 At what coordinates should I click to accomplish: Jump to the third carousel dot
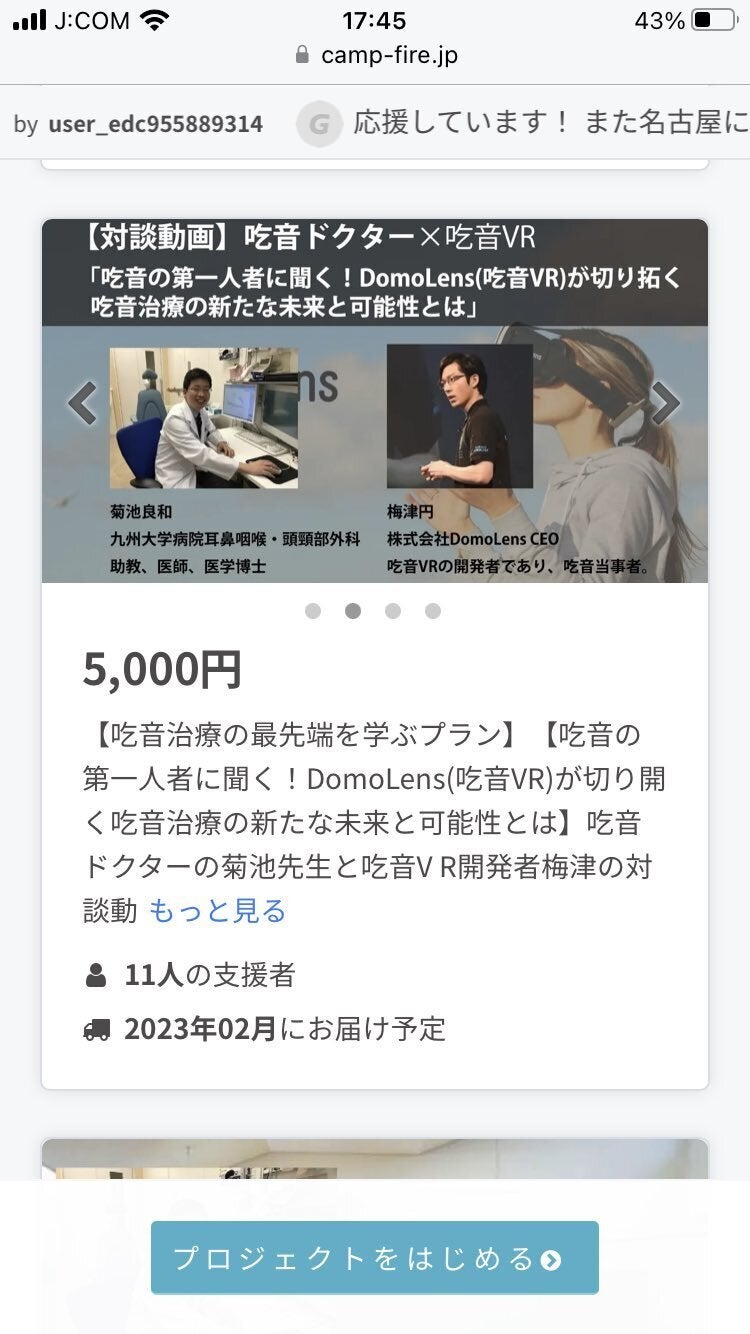[x=393, y=611]
